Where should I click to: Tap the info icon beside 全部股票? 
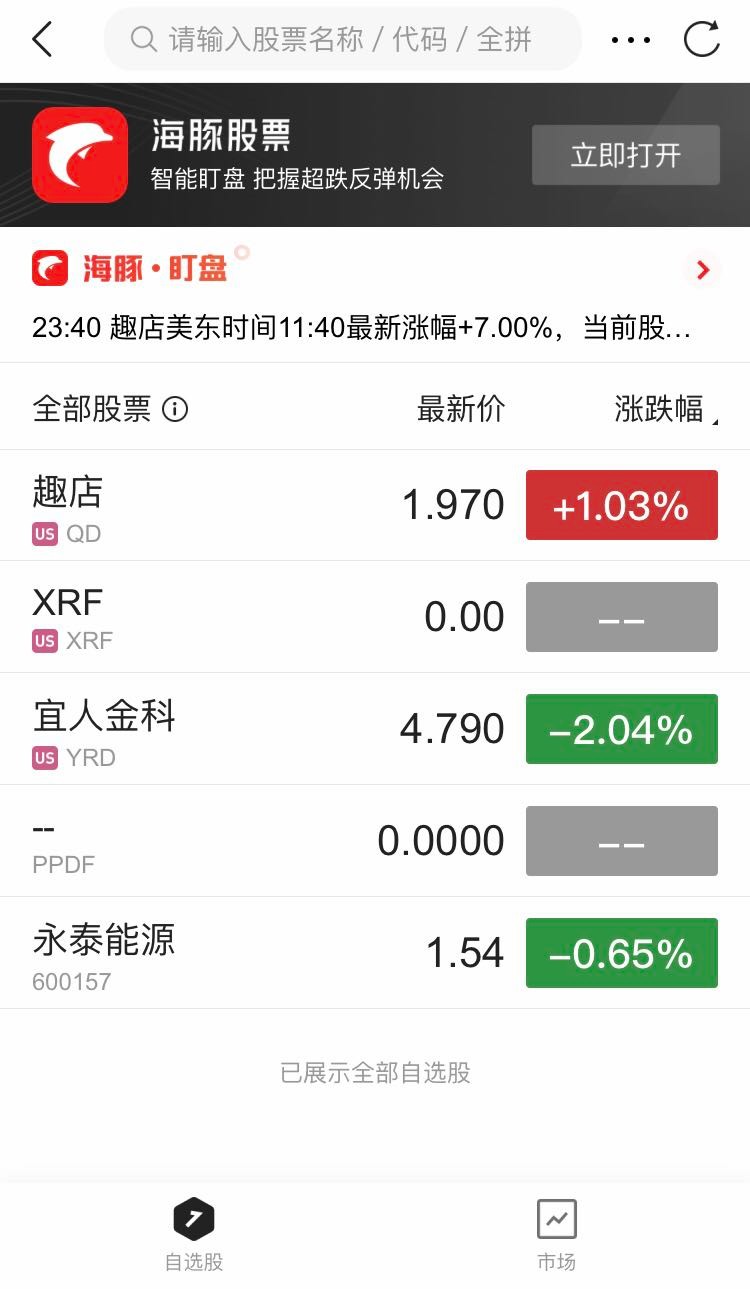[175, 409]
